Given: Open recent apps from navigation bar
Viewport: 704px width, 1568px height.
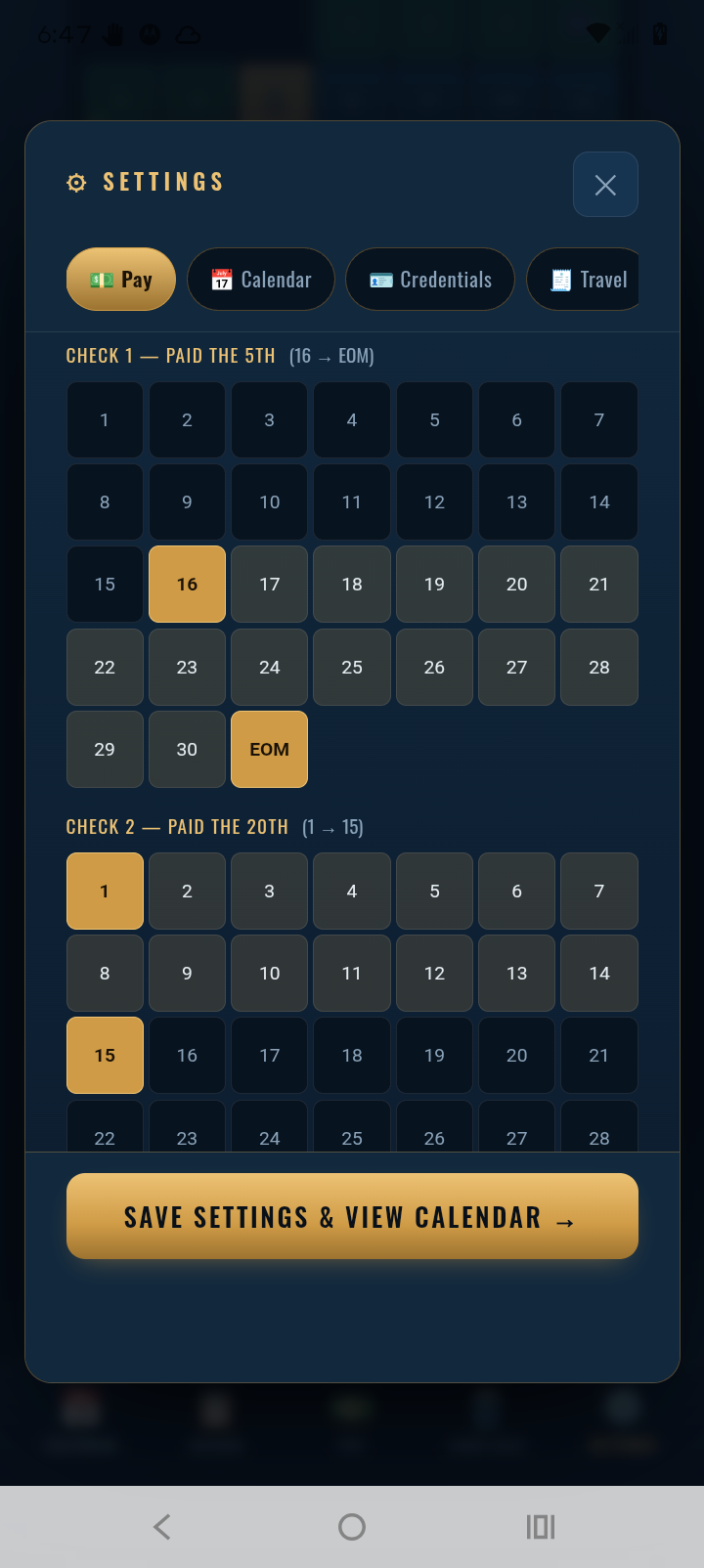Looking at the screenshot, I should 541,1527.
